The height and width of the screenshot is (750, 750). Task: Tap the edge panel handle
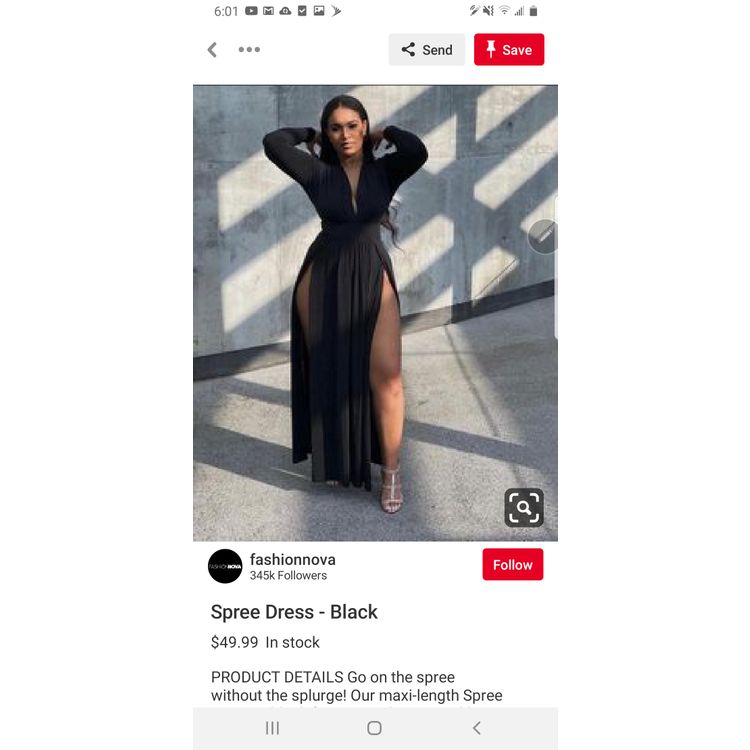coord(545,236)
